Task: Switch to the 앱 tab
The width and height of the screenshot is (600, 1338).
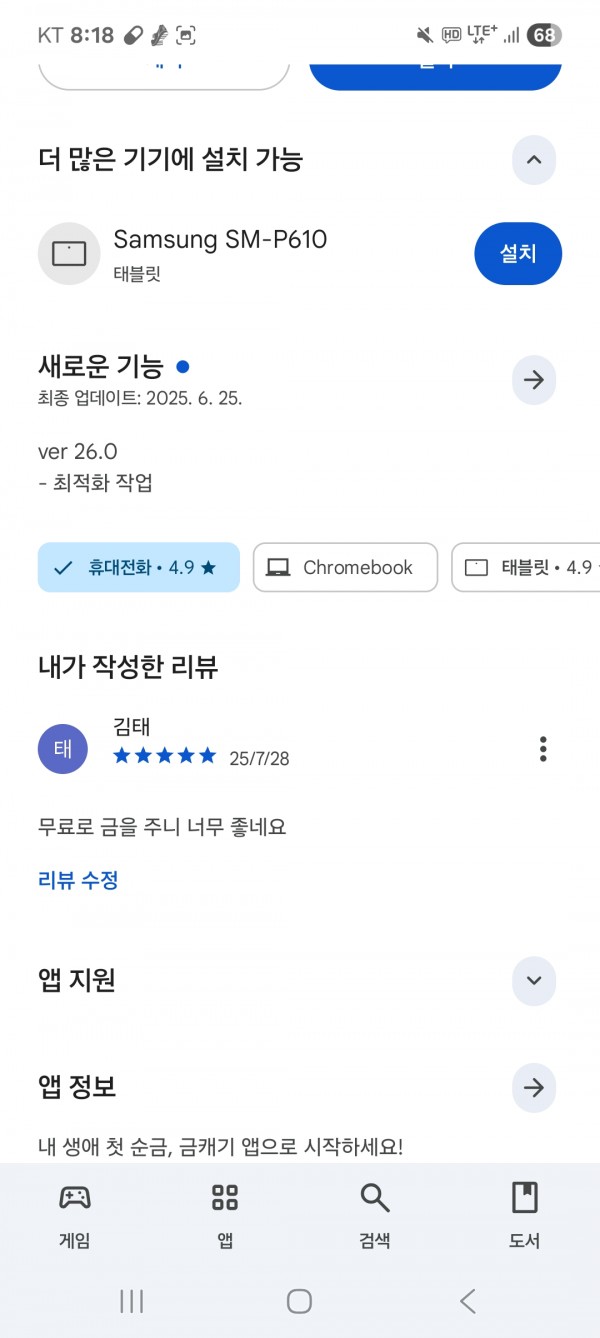Action: (225, 1214)
